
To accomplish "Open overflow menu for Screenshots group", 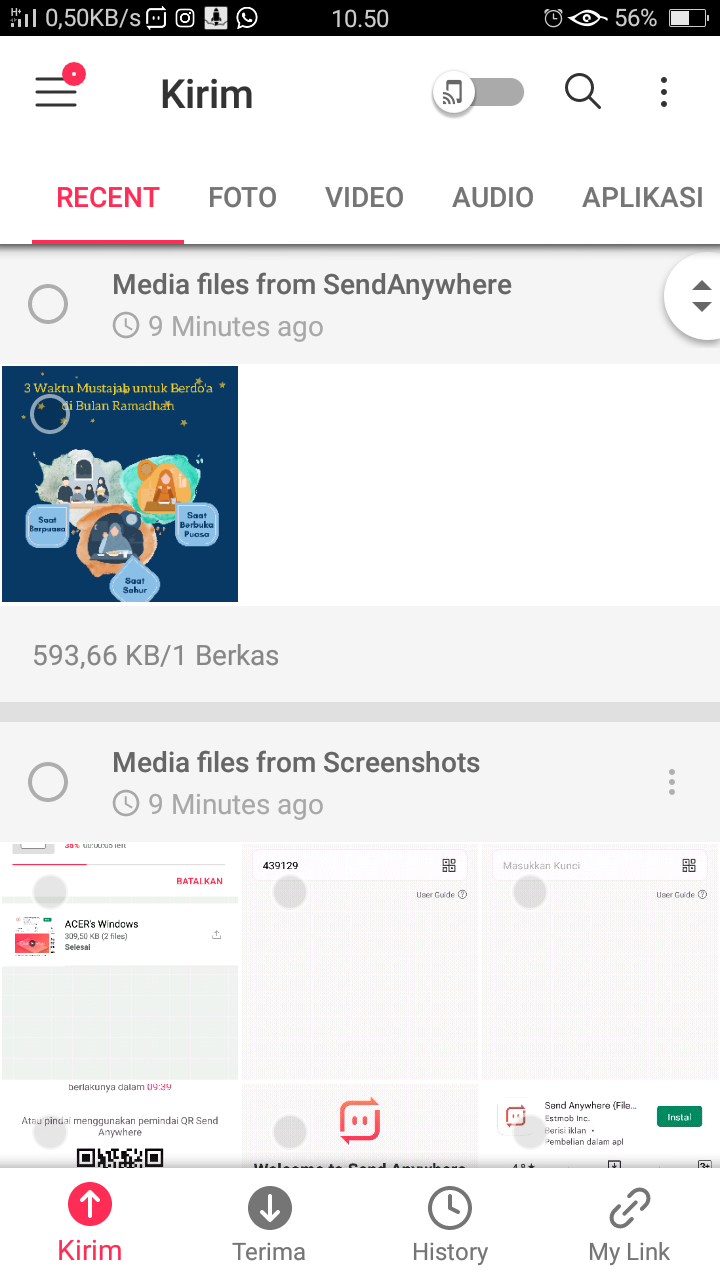I will pos(672,782).
